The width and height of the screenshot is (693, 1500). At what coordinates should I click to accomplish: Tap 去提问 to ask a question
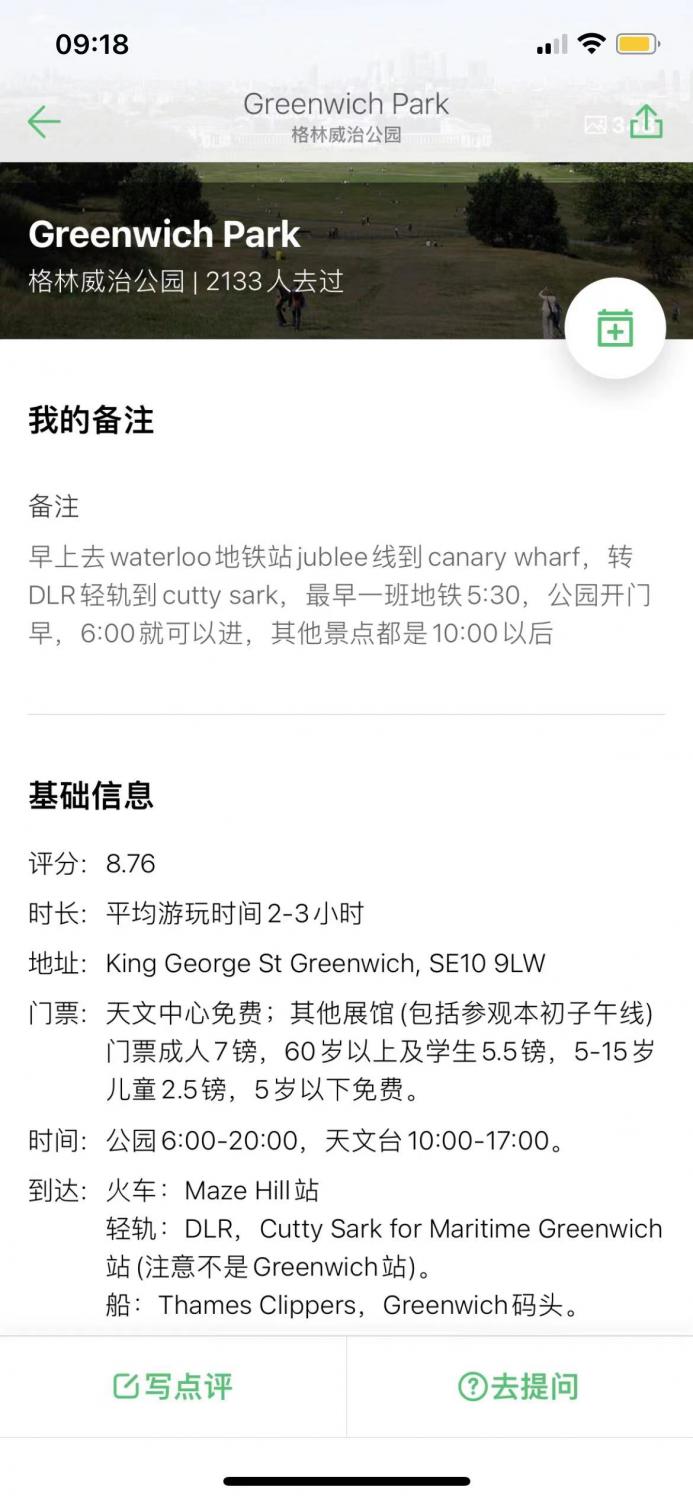click(x=520, y=1386)
